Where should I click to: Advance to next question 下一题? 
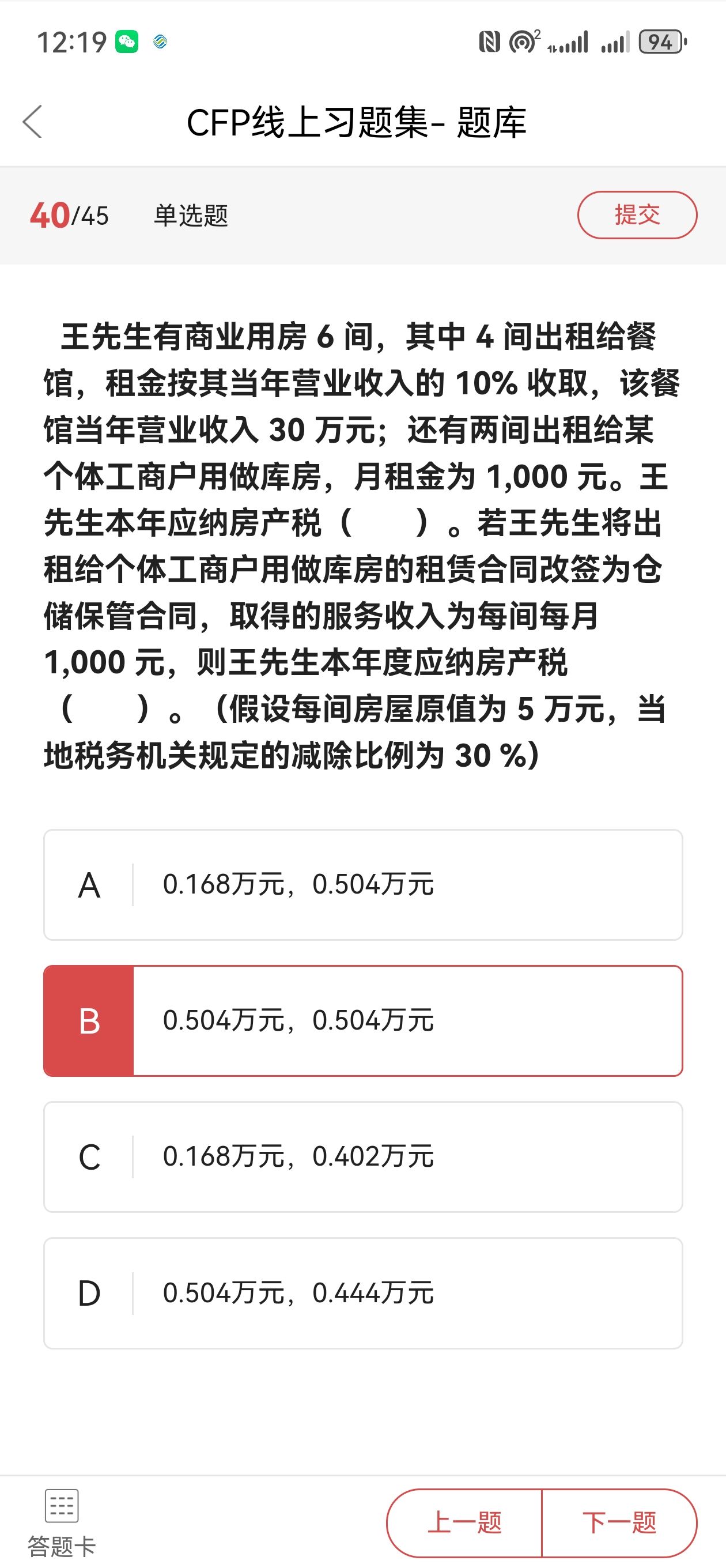[619, 1523]
